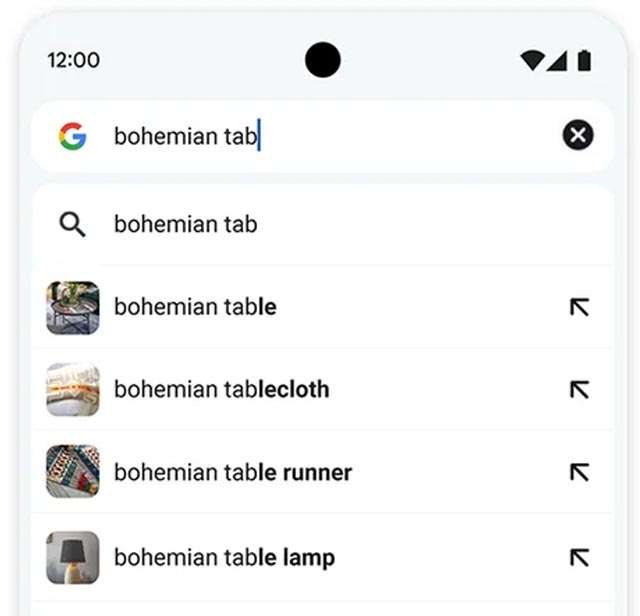The image size is (640, 616).
Task: Fill the query with "bohemian table" using its arrow
Action: (x=579, y=307)
